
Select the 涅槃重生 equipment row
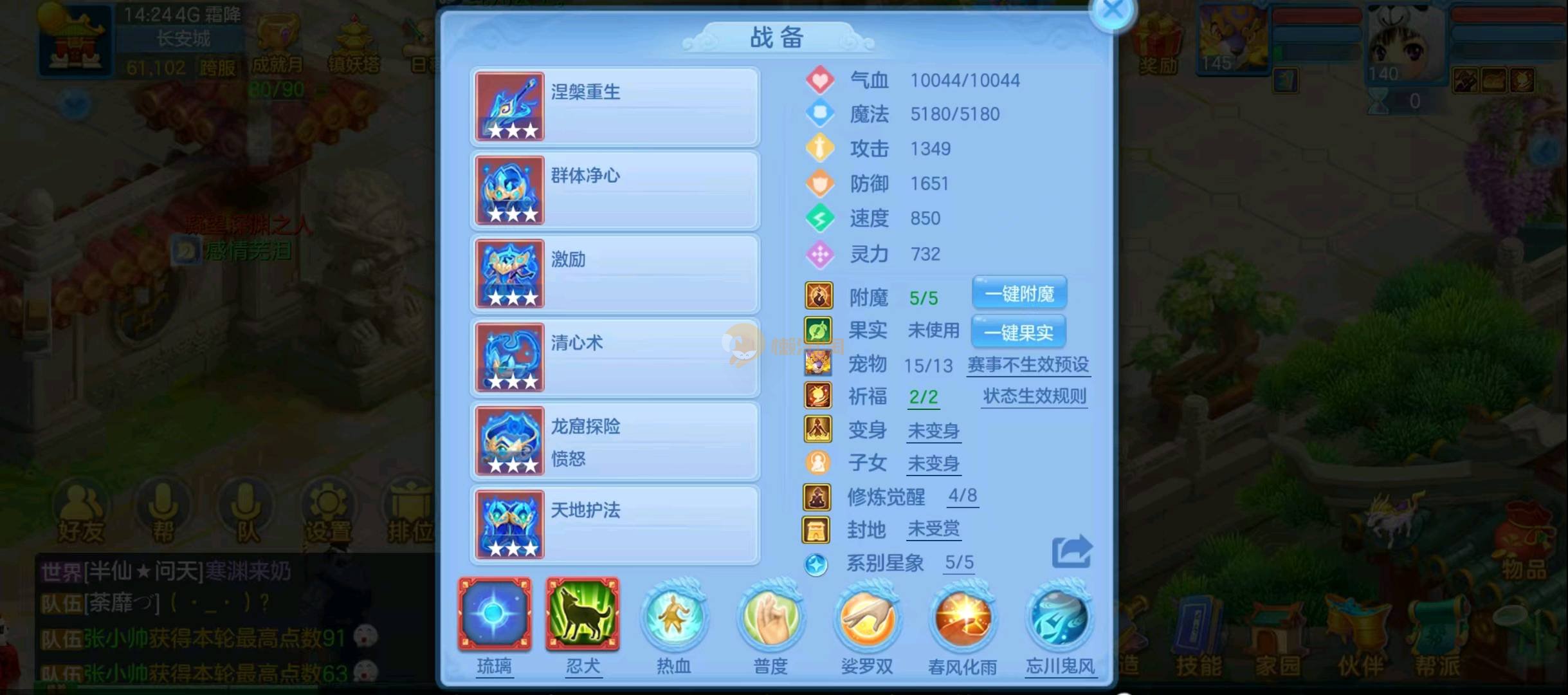click(615, 107)
